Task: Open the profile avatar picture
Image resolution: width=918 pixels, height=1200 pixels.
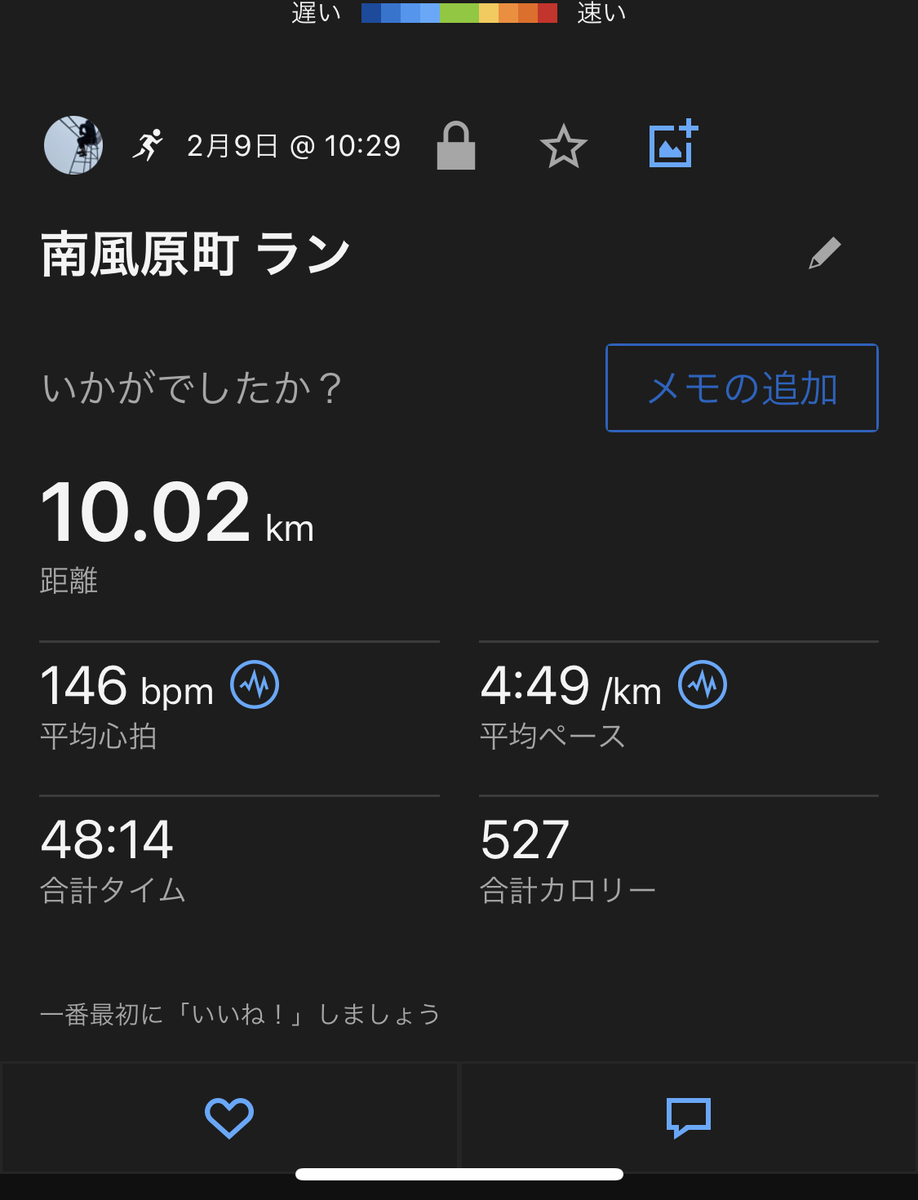Action: tap(73, 146)
